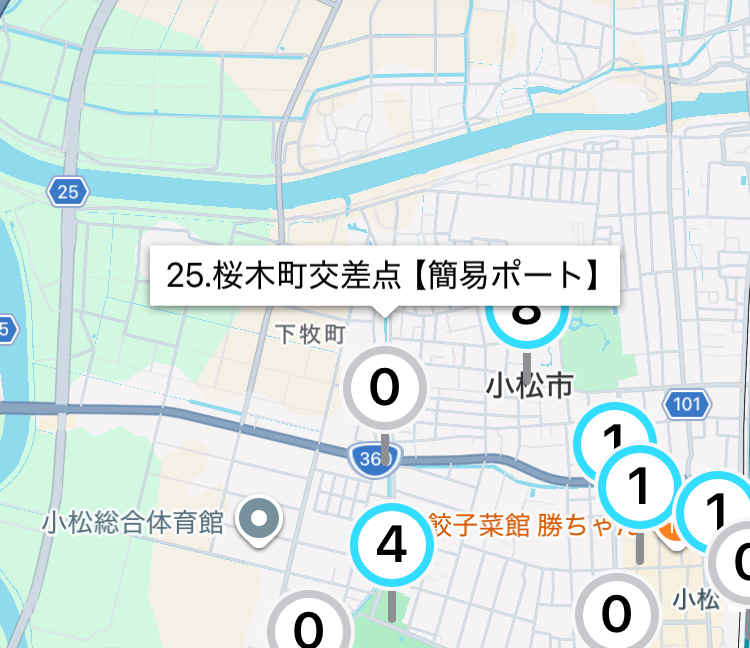This screenshot has width=750, height=648.
Task: Select the port marker showing 4 bikes
Action: (x=391, y=546)
